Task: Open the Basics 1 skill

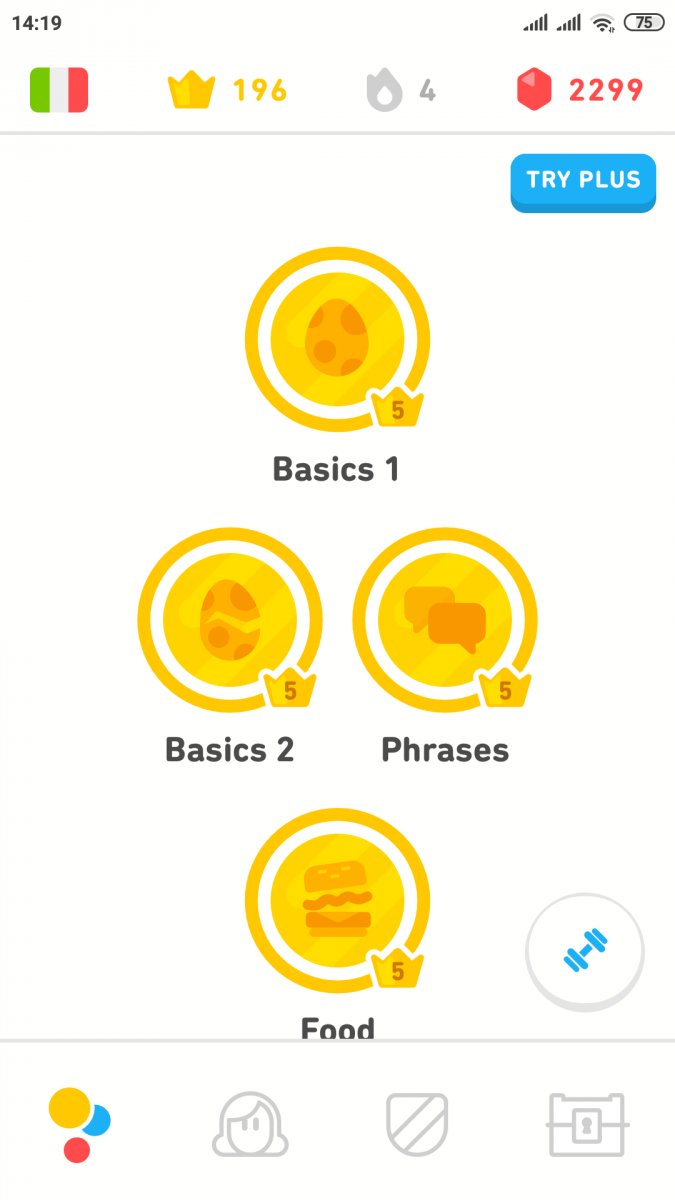Action: pyautogui.click(x=337, y=341)
